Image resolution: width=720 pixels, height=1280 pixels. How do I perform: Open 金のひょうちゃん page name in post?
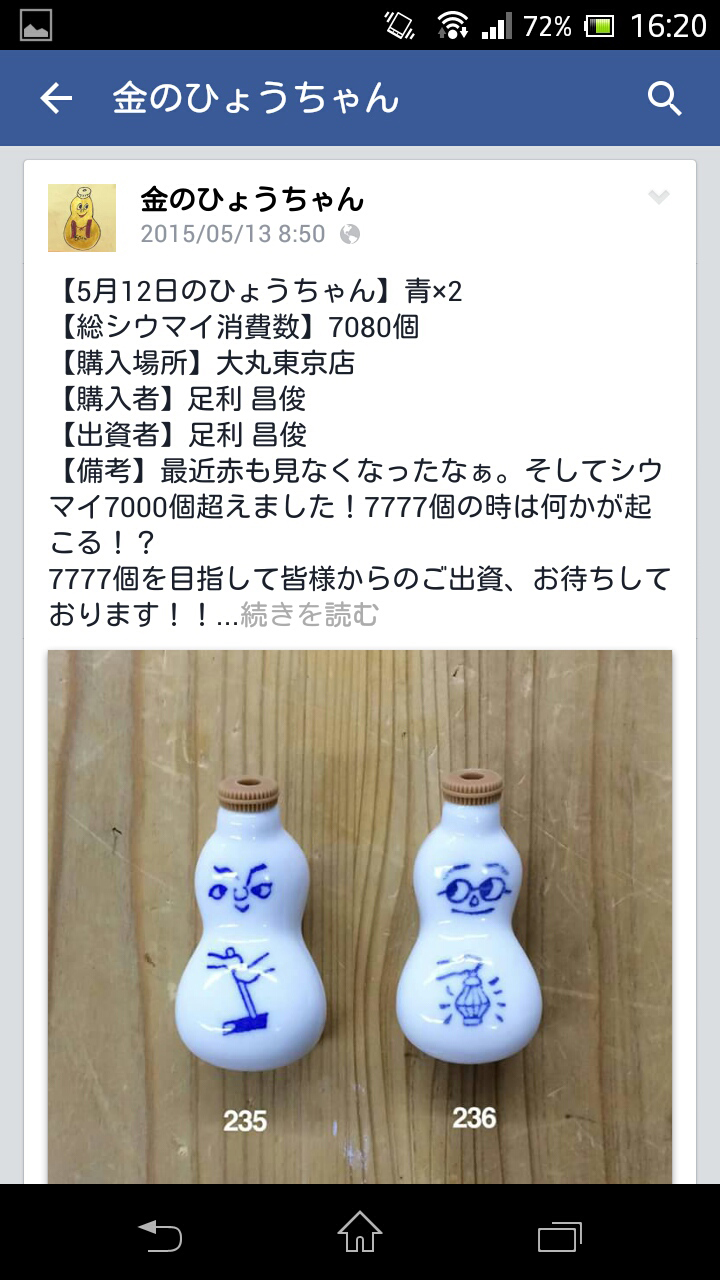(252, 200)
